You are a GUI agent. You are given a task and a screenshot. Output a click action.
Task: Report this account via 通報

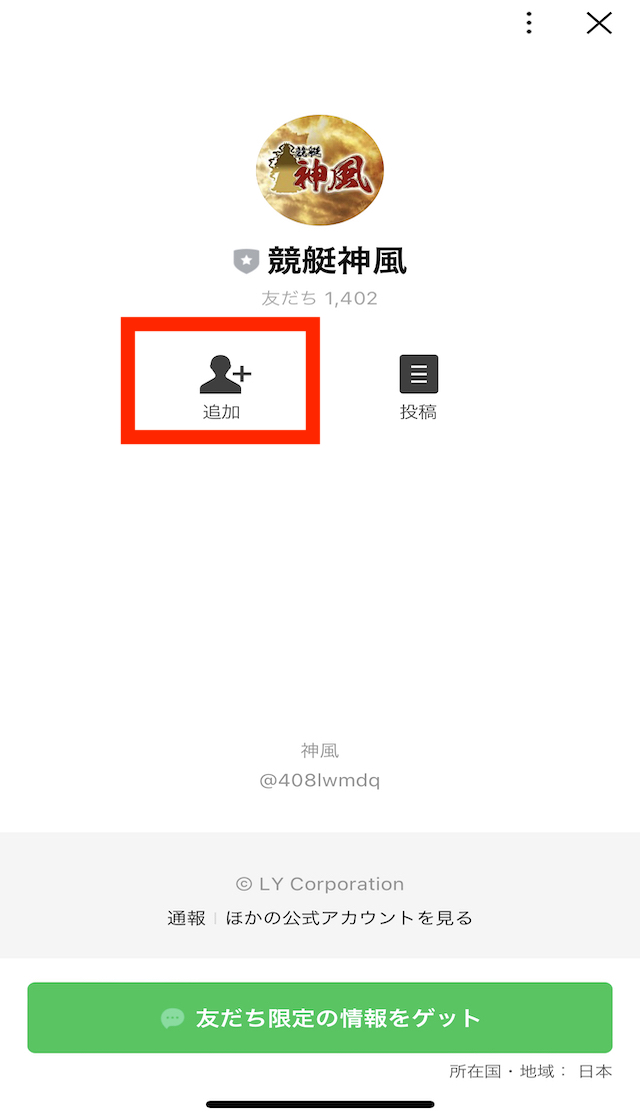pos(186,918)
